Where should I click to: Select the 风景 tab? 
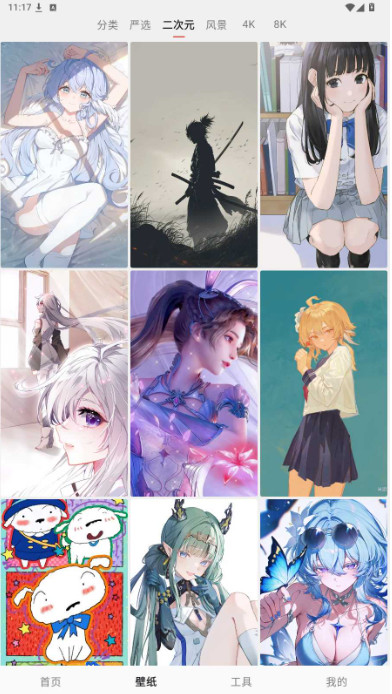[216, 25]
